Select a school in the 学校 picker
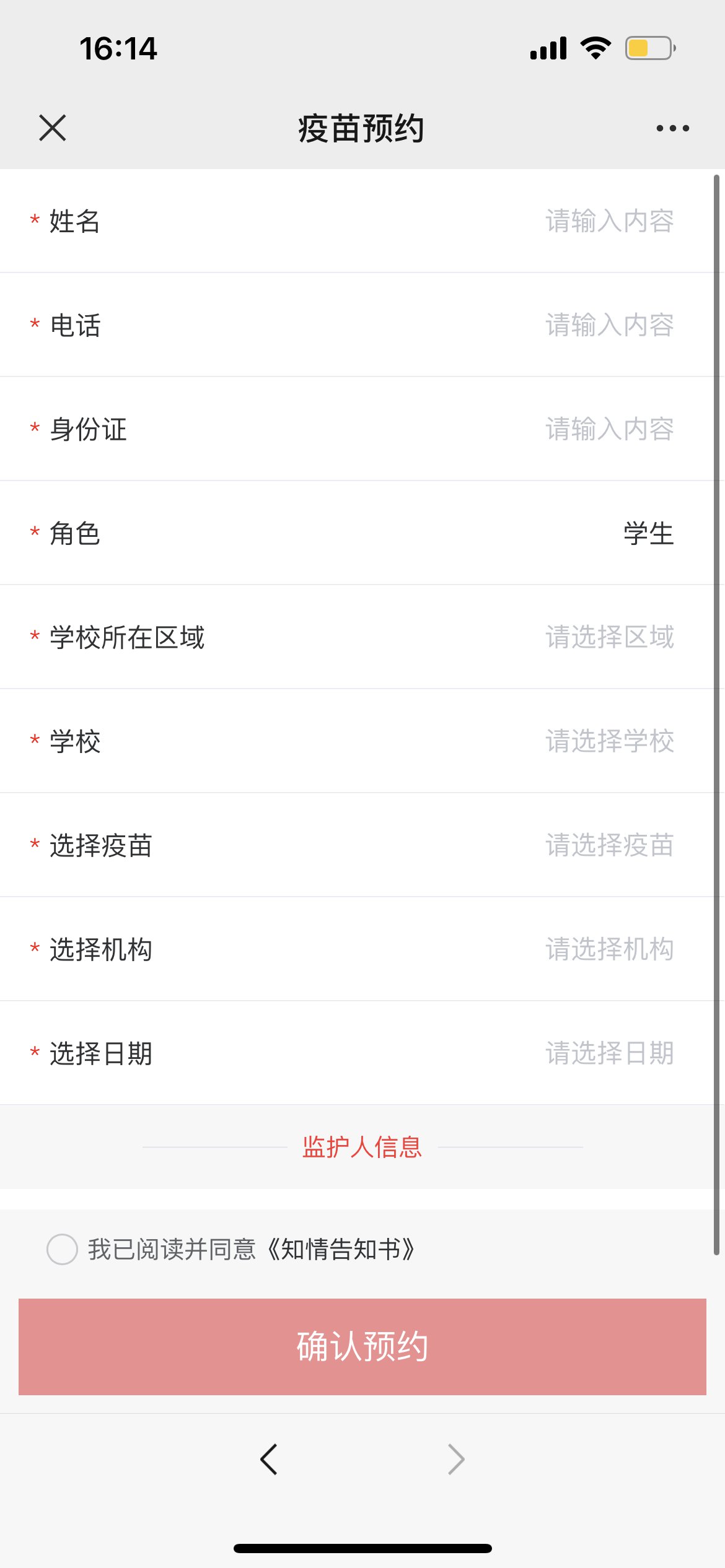Screen dimensions: 725x1568 coord(609,741)
